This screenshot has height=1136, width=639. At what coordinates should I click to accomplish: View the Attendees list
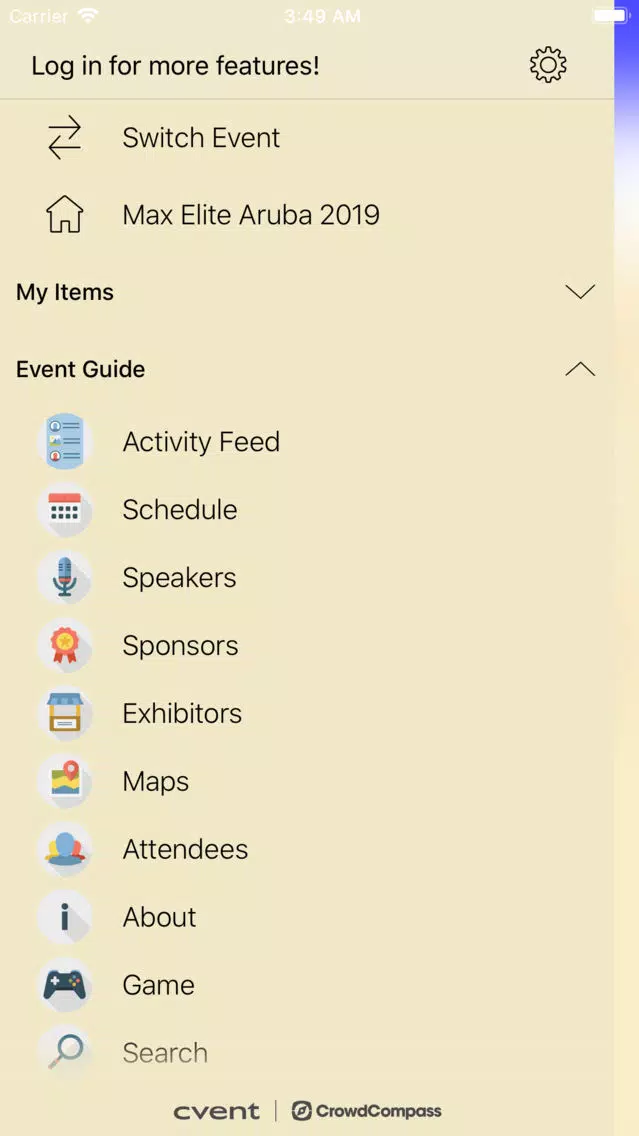tap(307, 849)
